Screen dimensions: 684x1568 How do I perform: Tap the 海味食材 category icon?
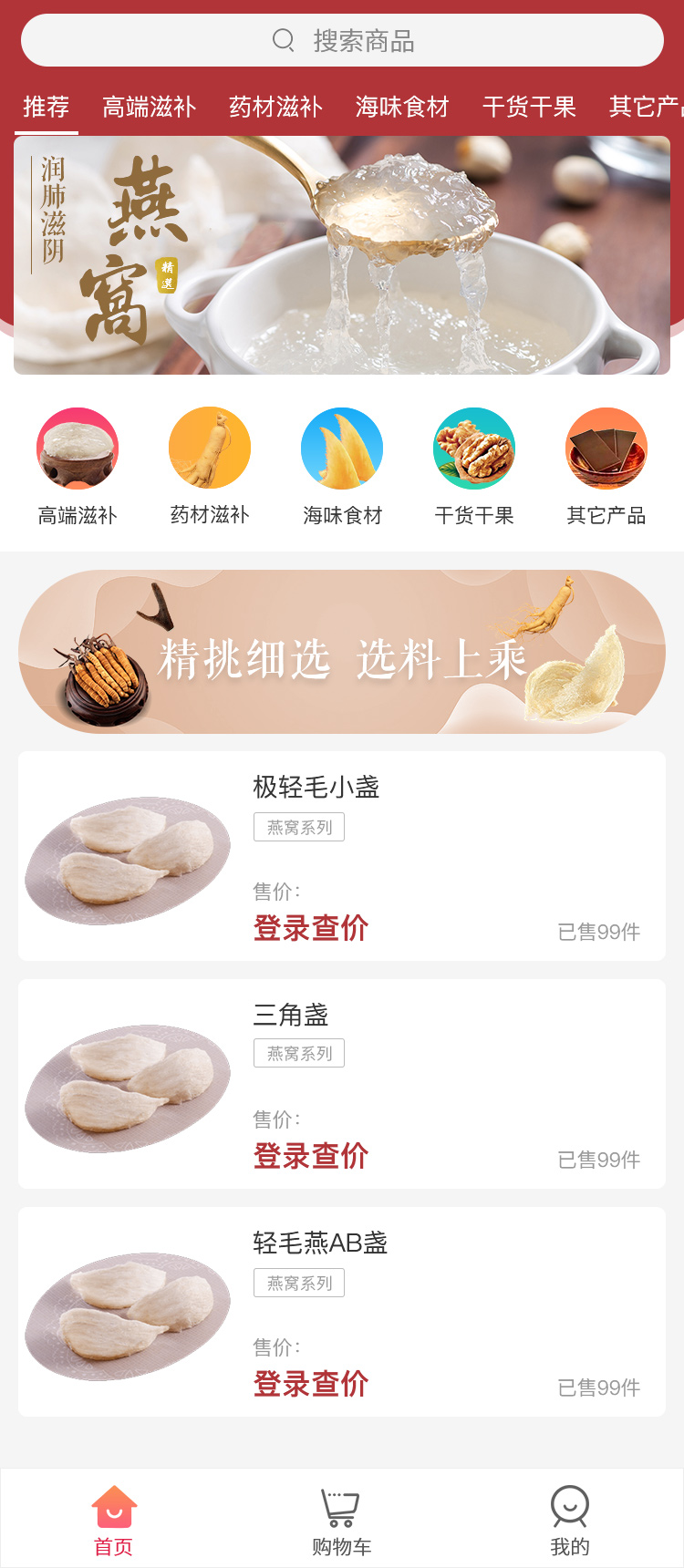click(x=342, y=449)
